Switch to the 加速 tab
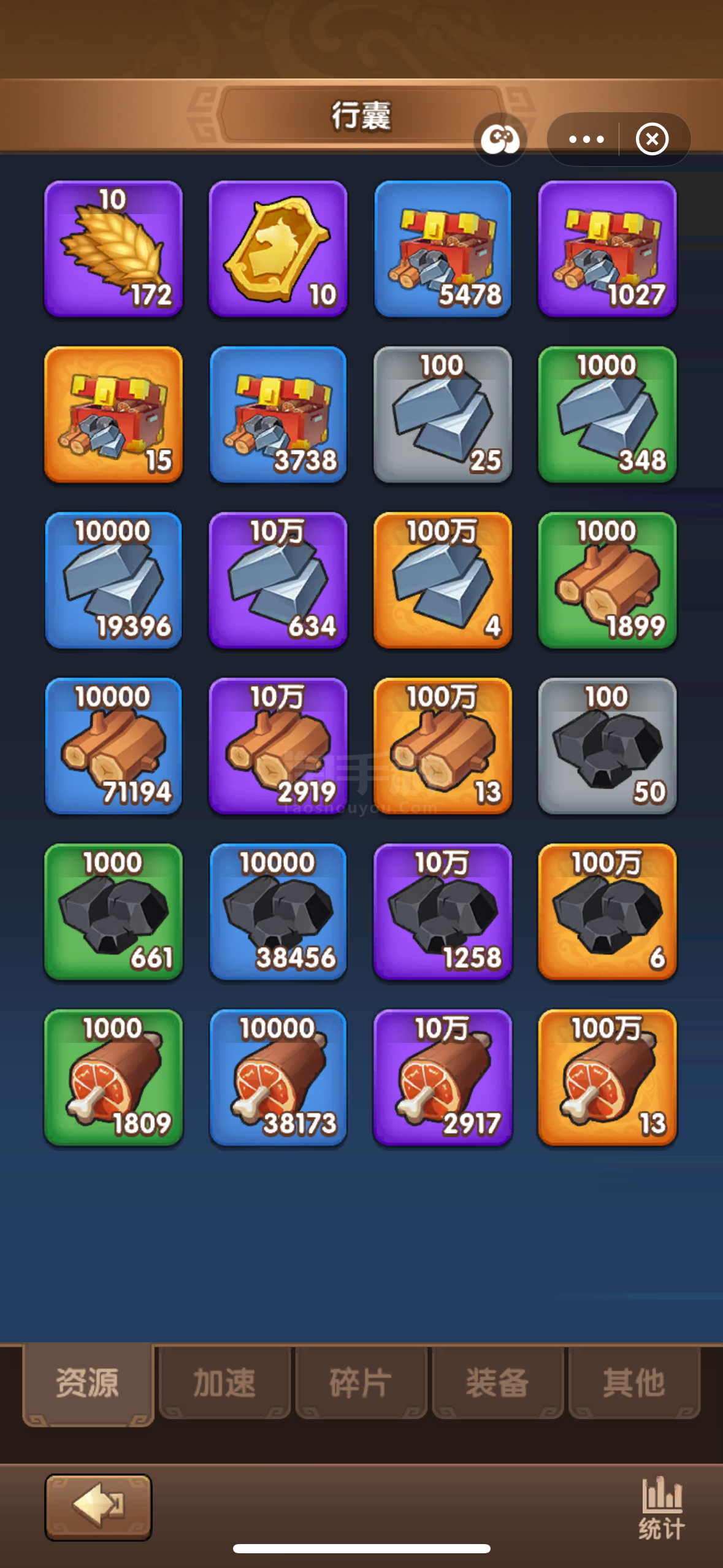Viewport: 723px width, 1568px height. [224, 1383]
